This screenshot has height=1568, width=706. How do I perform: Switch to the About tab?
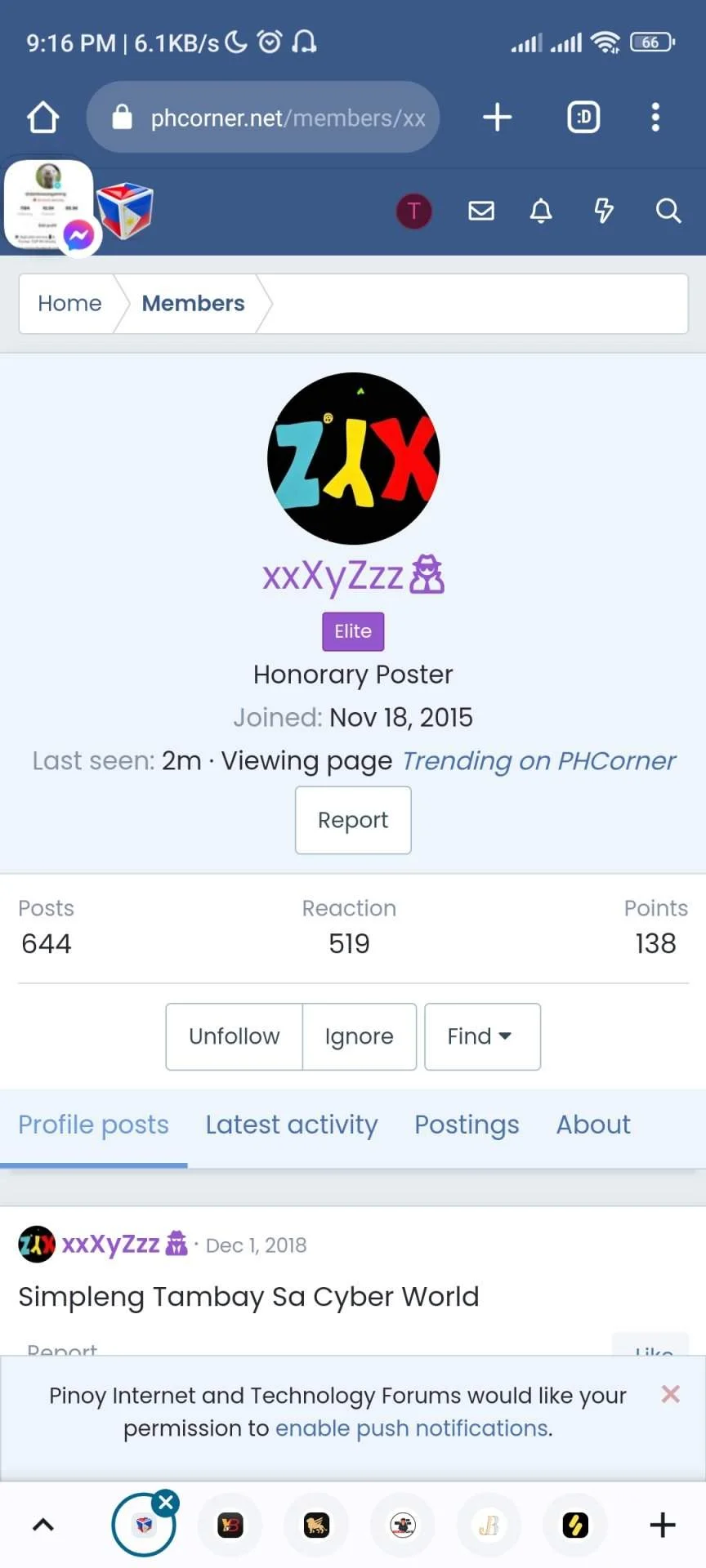593,1125
